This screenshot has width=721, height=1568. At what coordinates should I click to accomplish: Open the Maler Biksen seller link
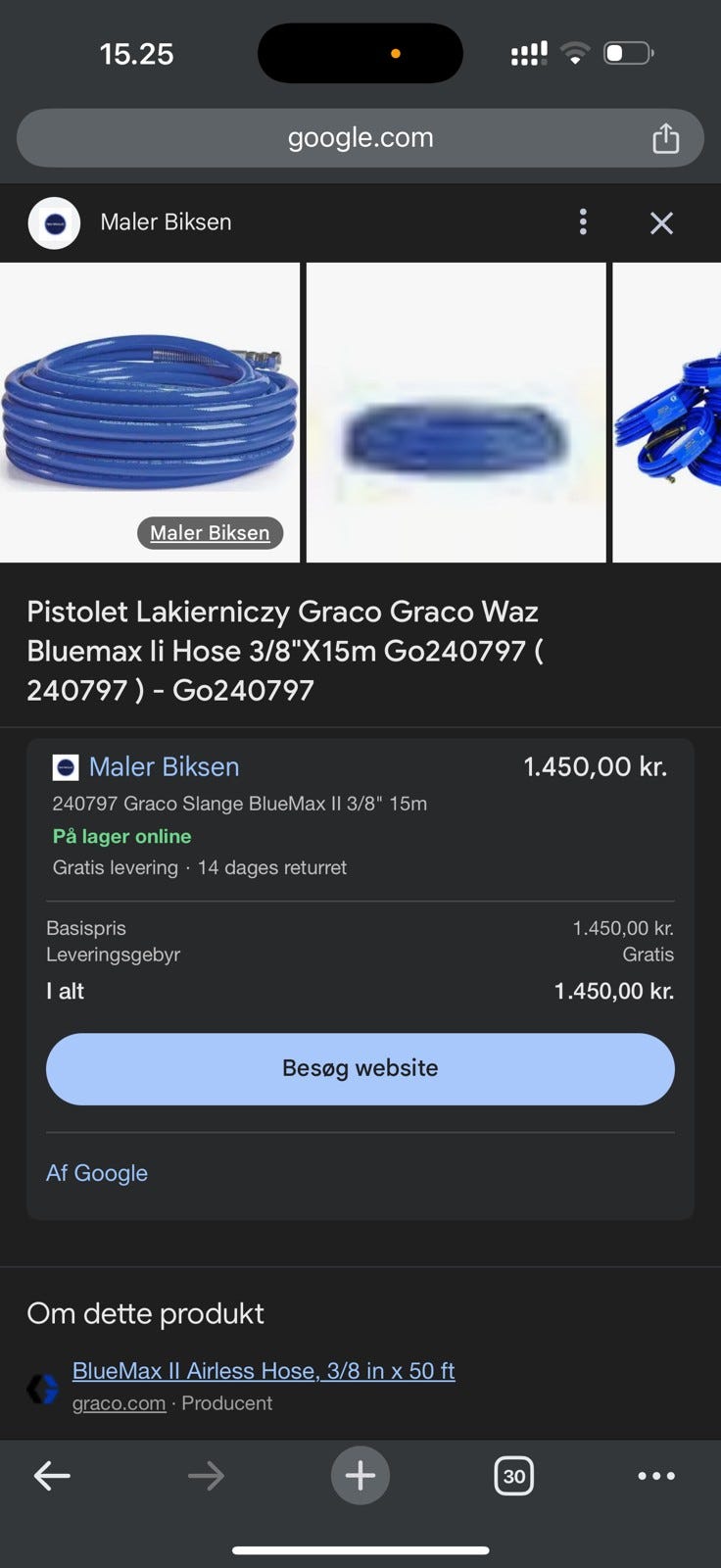coord(164,766)
